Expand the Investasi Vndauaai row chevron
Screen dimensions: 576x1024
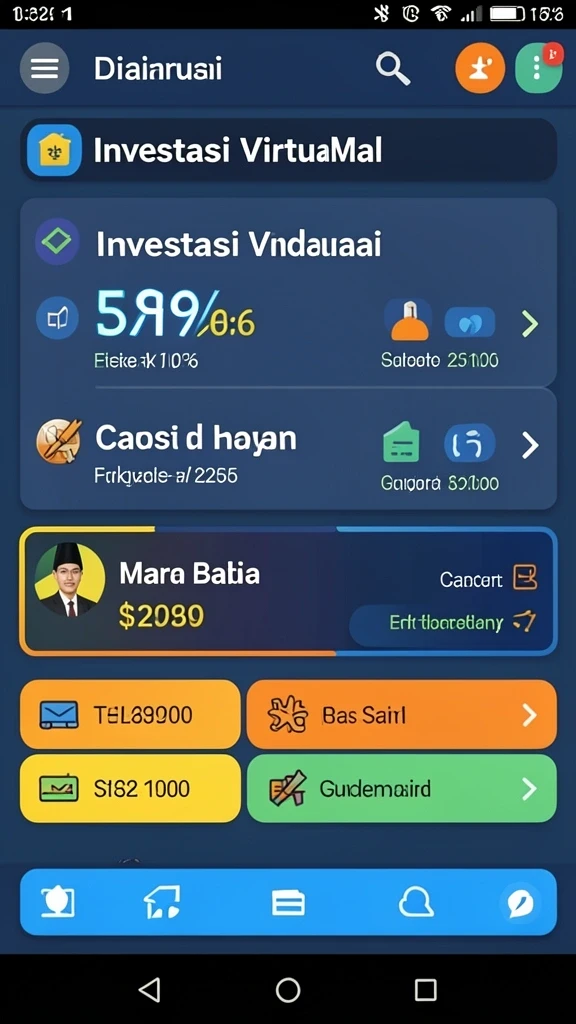click(530, 323)
